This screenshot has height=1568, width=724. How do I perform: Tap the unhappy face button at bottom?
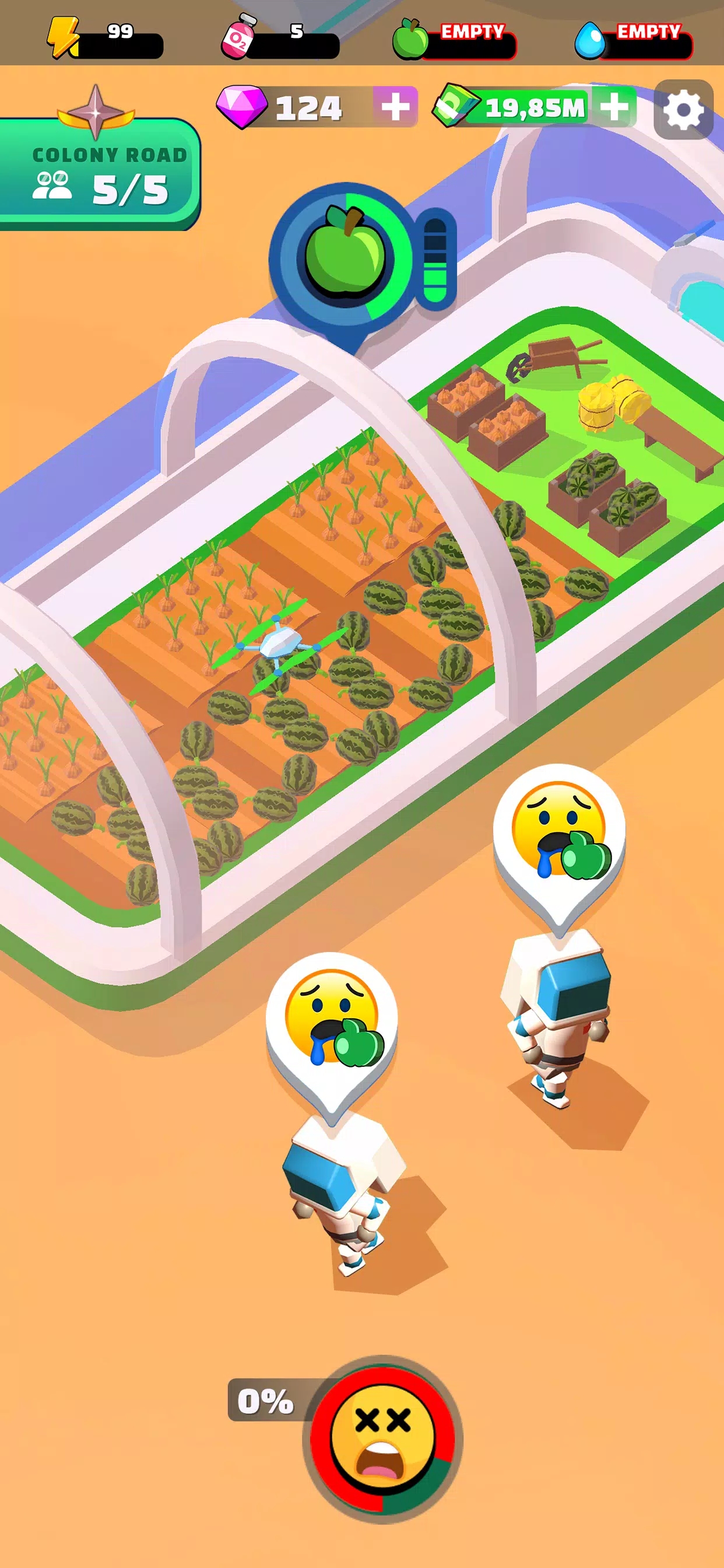coord(382,1440)
